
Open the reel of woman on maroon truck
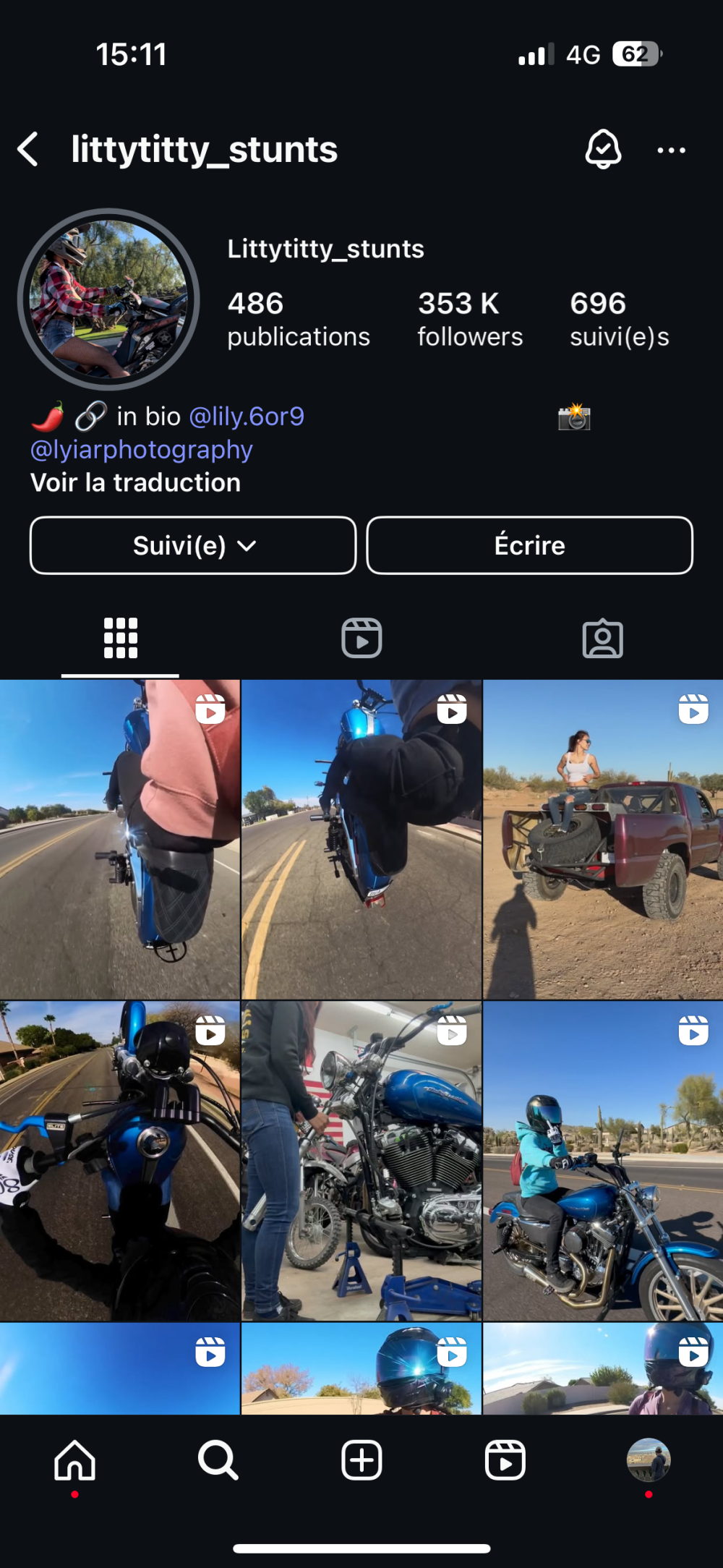tap(603, 839)
